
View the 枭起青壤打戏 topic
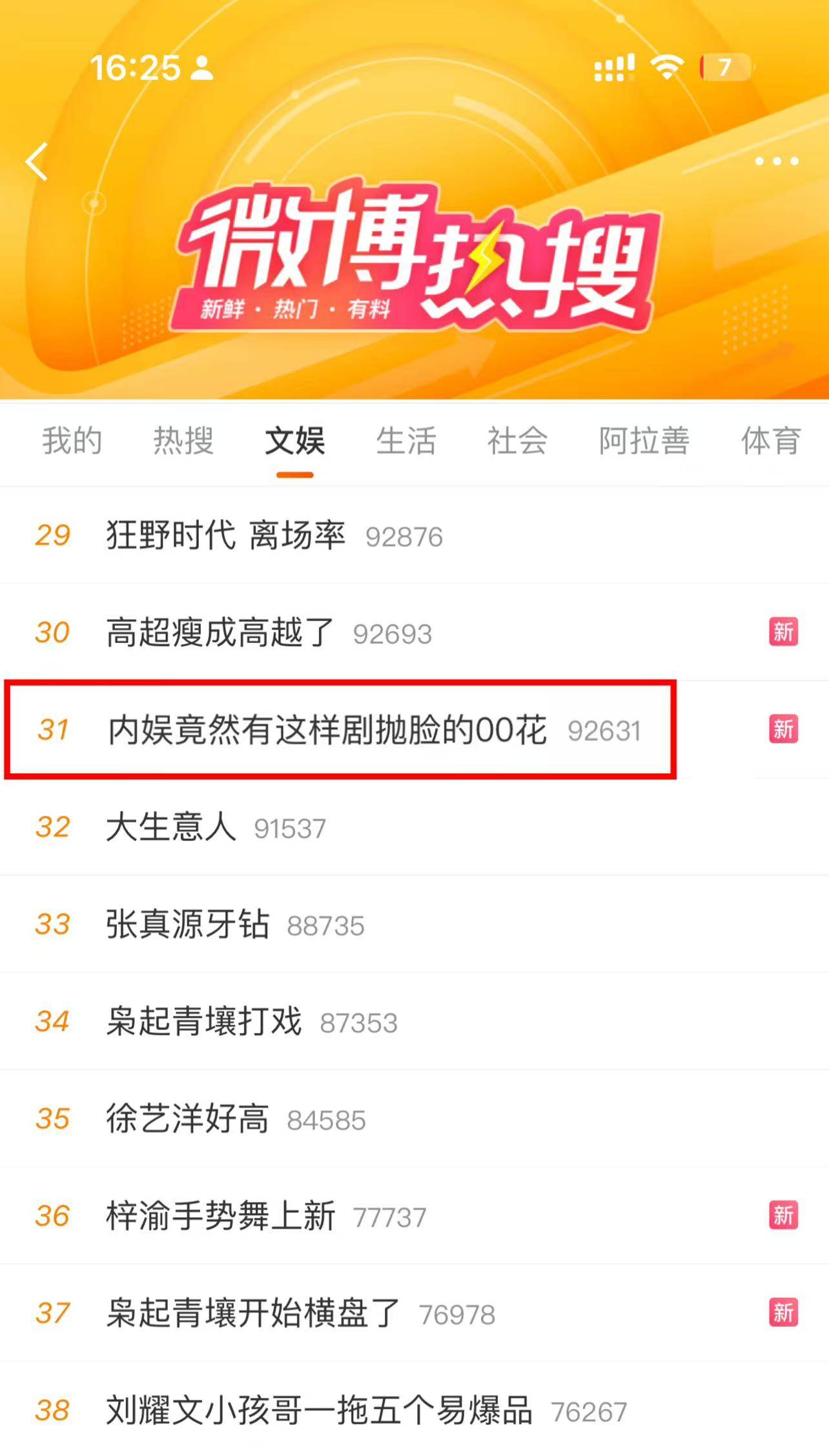coord(204,1022)
